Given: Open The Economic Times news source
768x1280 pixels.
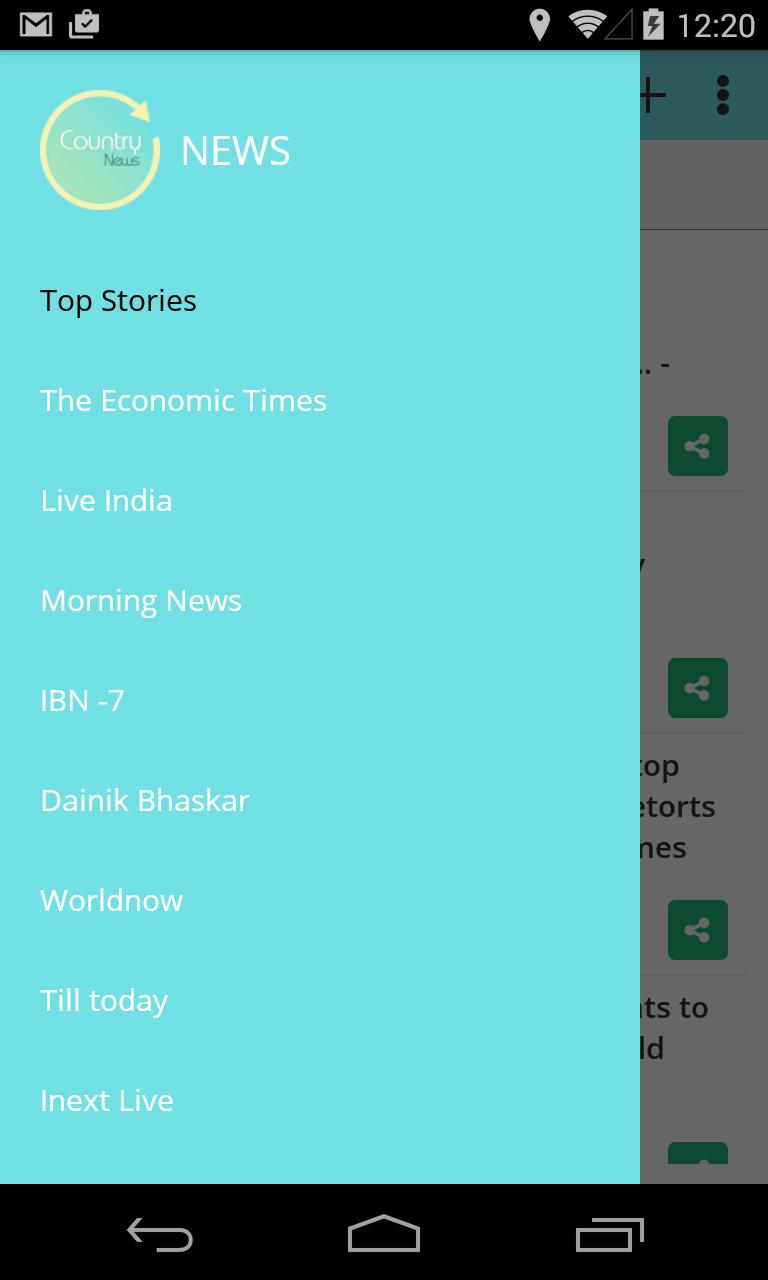Looking at the screenshot, I should 183,400.
